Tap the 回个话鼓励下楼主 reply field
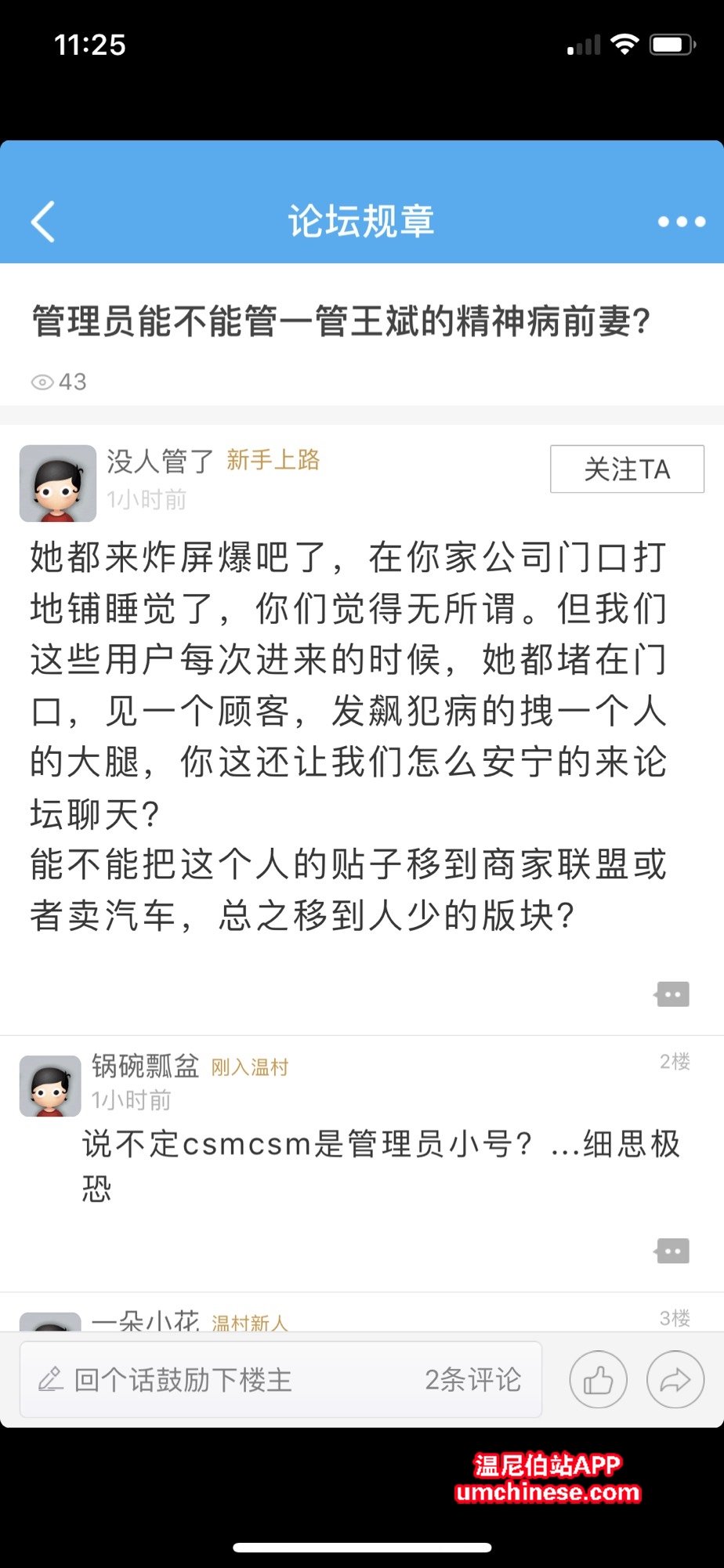This screenshot has height=1568, width=724. [x=182, y=1379]
